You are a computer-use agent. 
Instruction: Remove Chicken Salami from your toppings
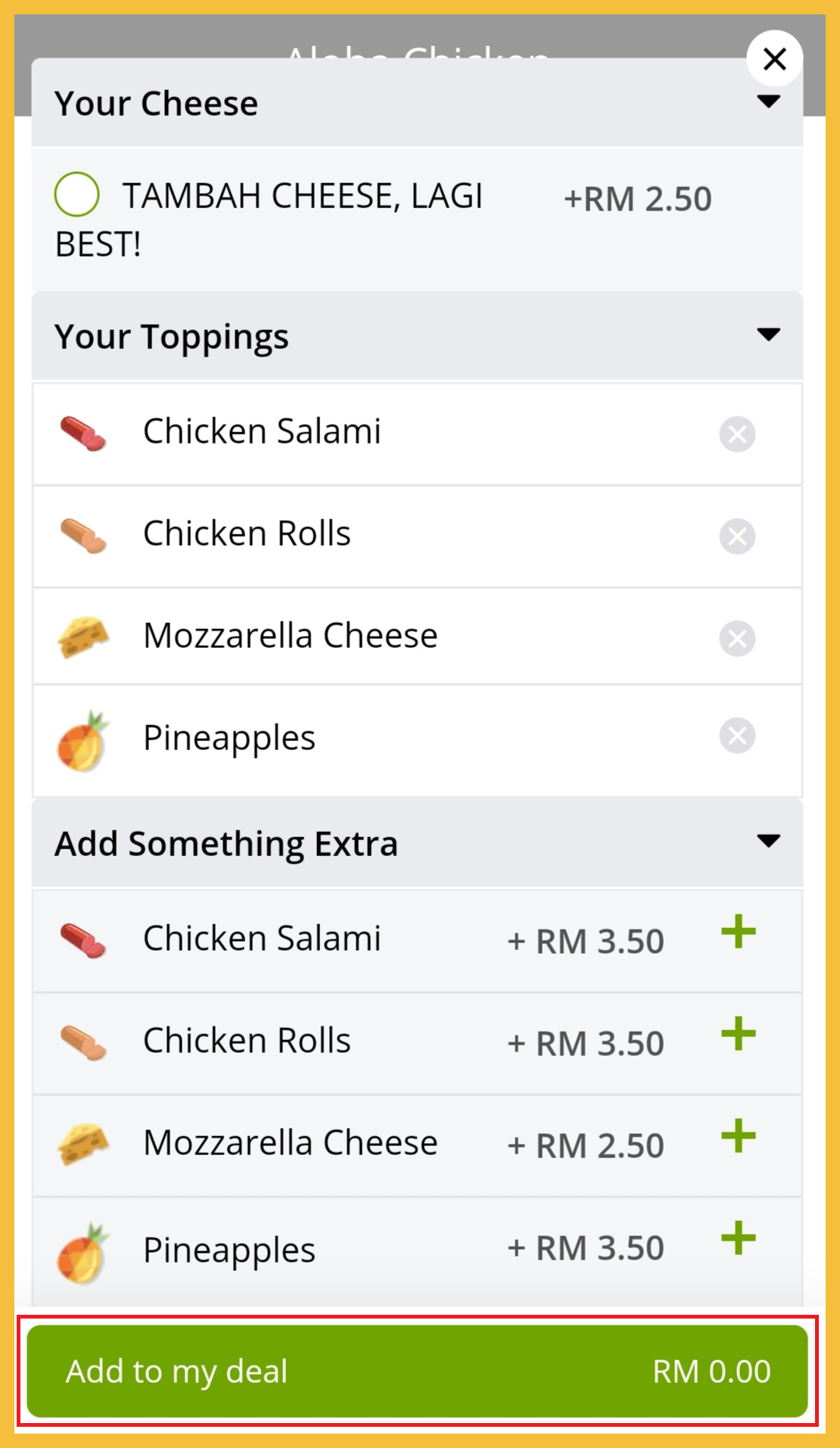click(737, 434)
